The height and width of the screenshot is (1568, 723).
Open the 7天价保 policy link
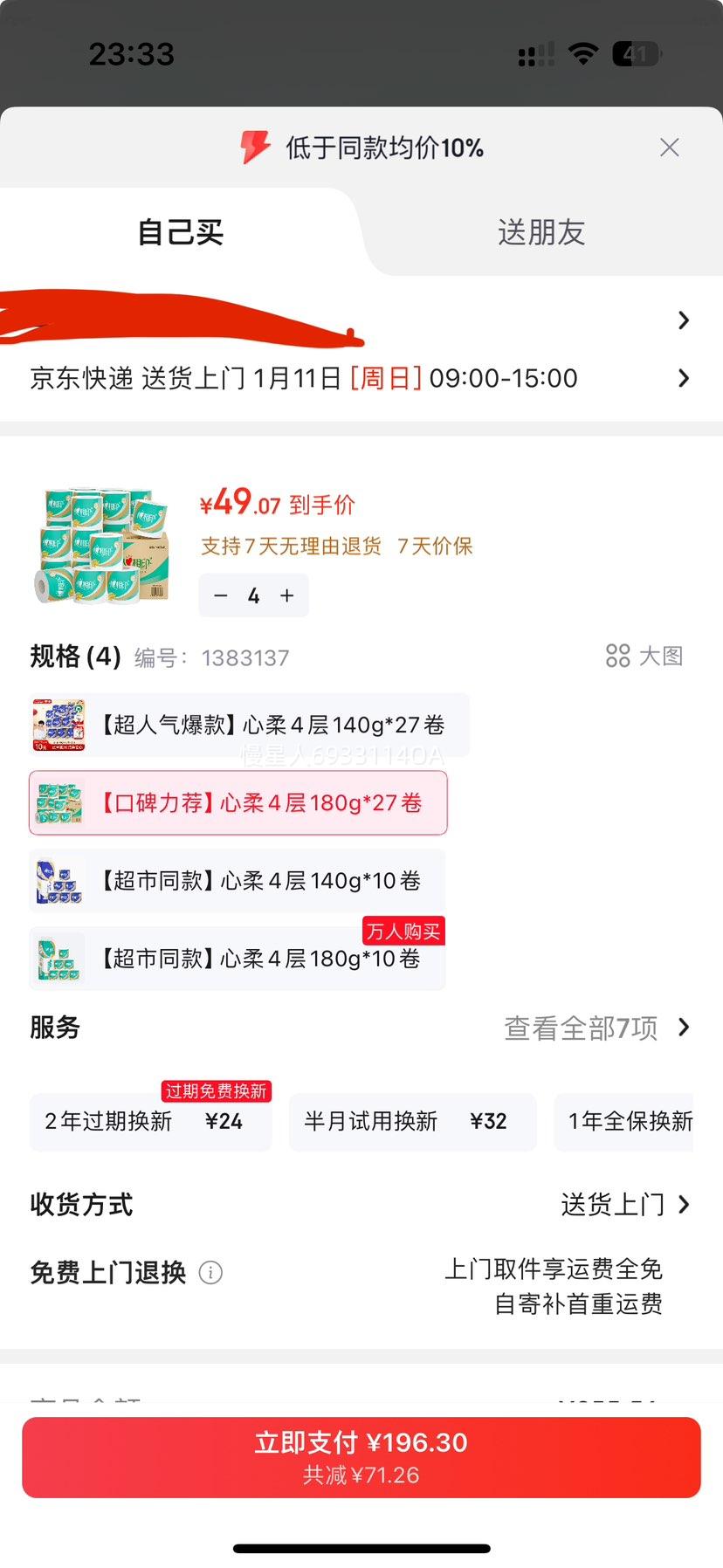(x=436, y=546)
